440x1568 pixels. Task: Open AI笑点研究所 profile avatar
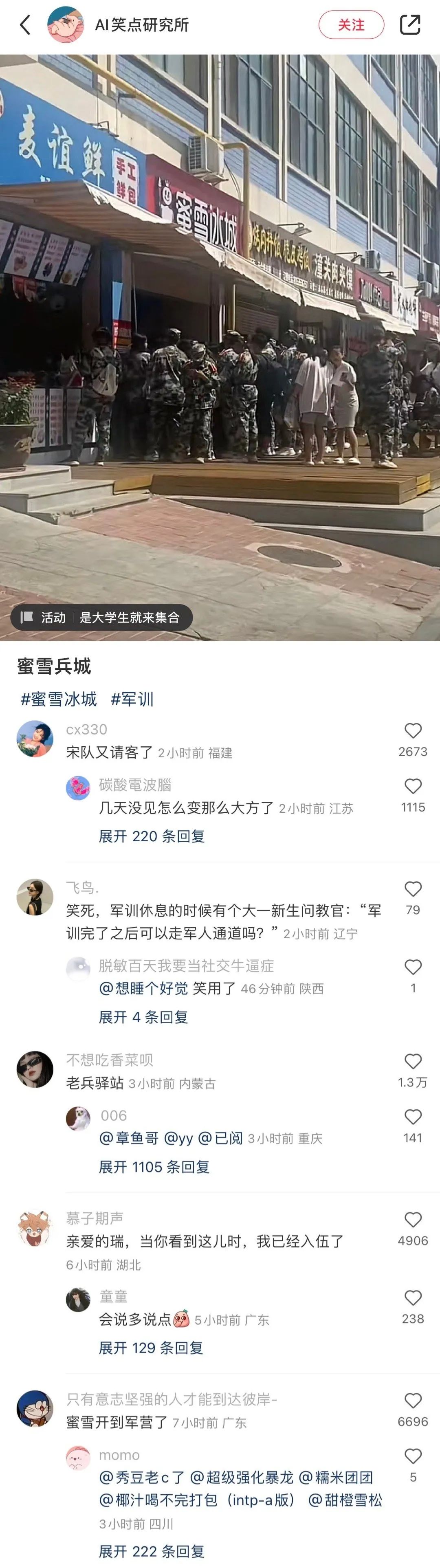tap(66, 25)
